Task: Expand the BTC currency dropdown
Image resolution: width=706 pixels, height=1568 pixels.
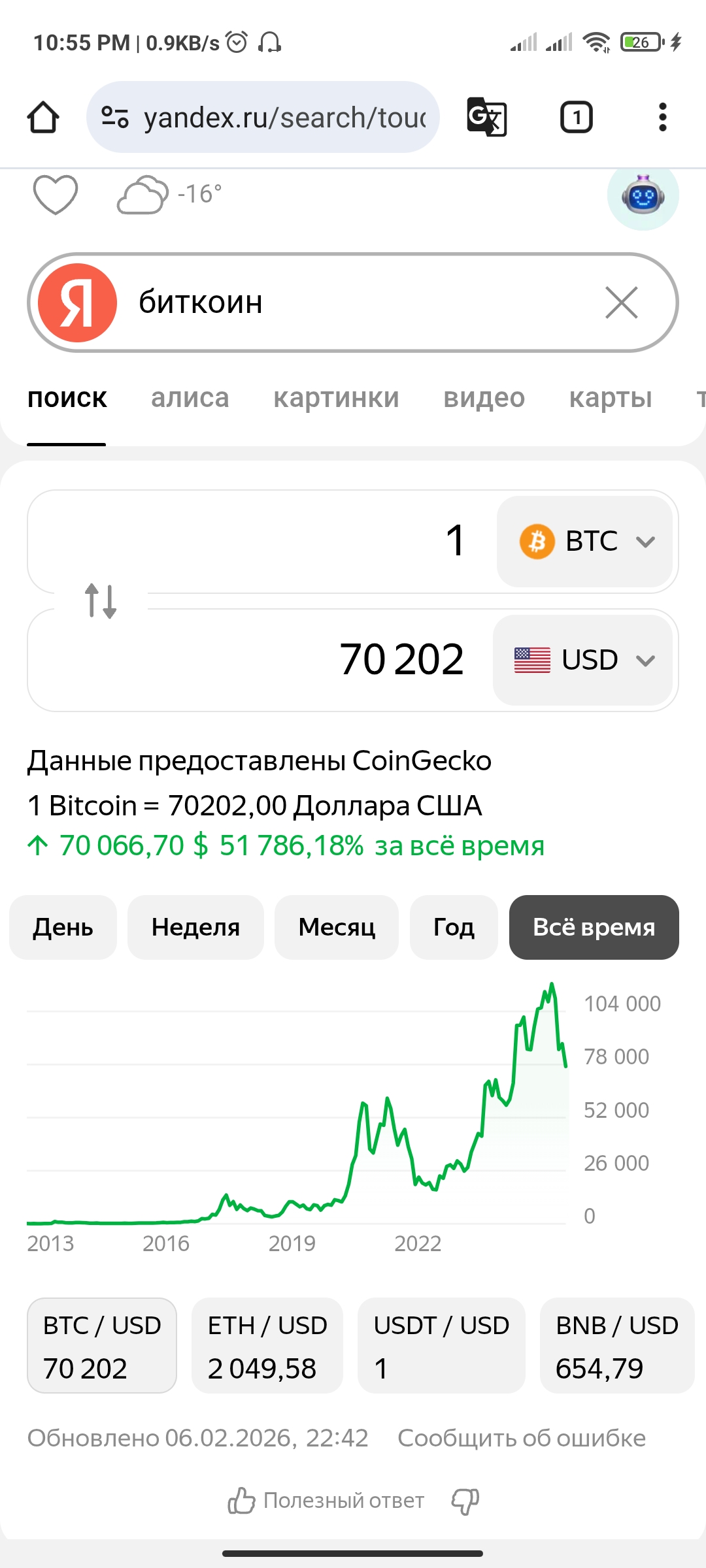Action: [586, 542]
